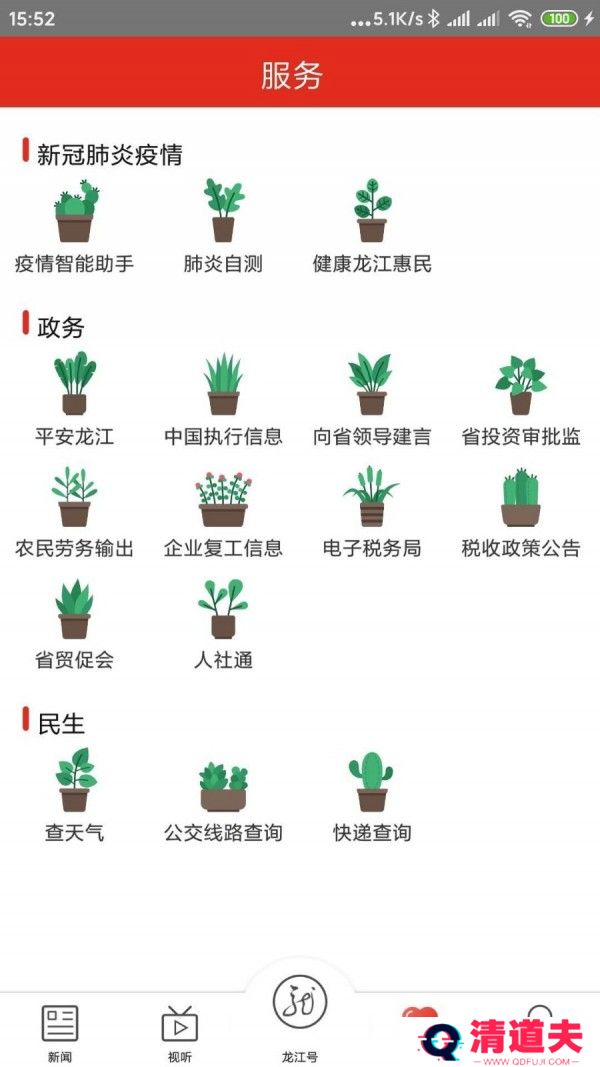
Task: Open 农民劳务输出
Action: point(74,510)
